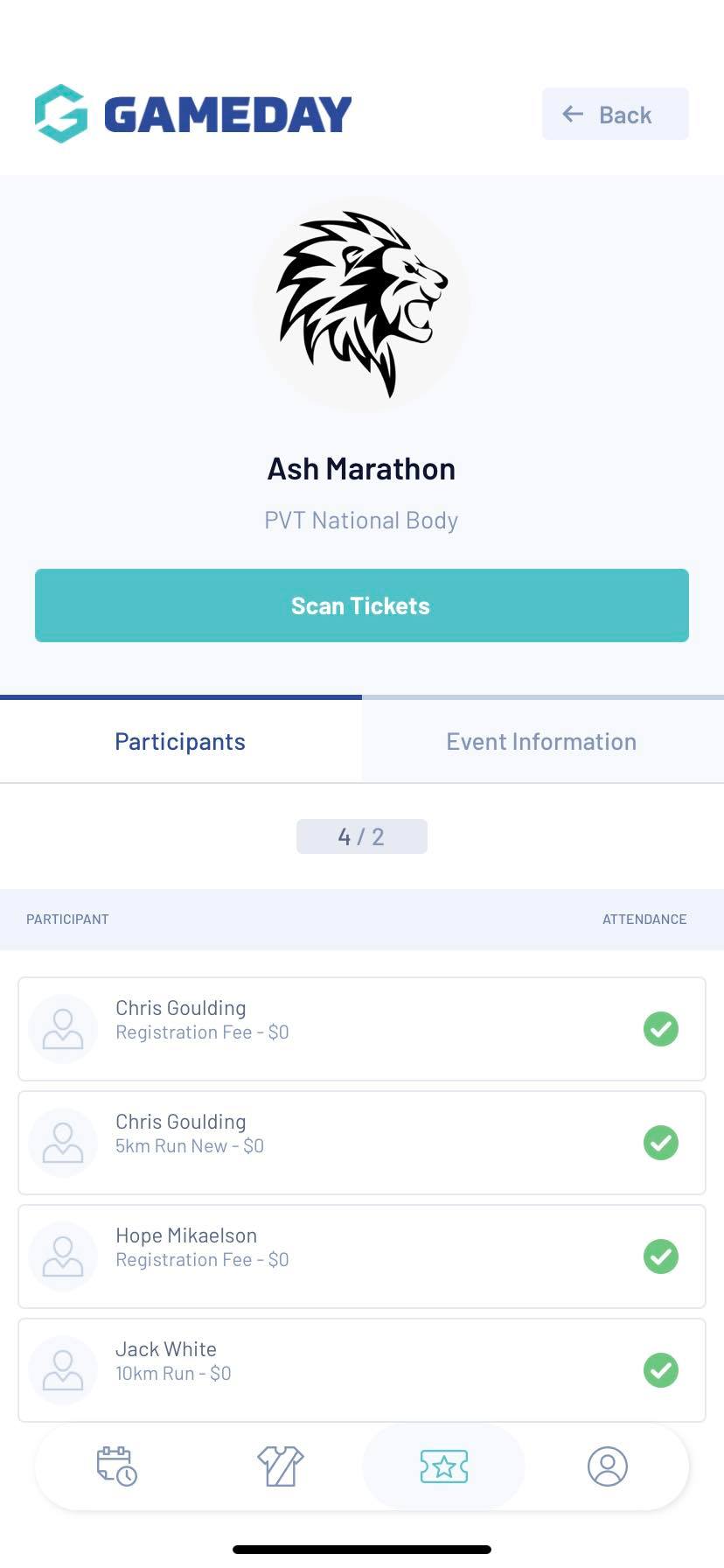Image resolution: width=724 pixels, height=1568 pixels.
Task: Open the profile account tab
Action: (x=607, y=1466)
